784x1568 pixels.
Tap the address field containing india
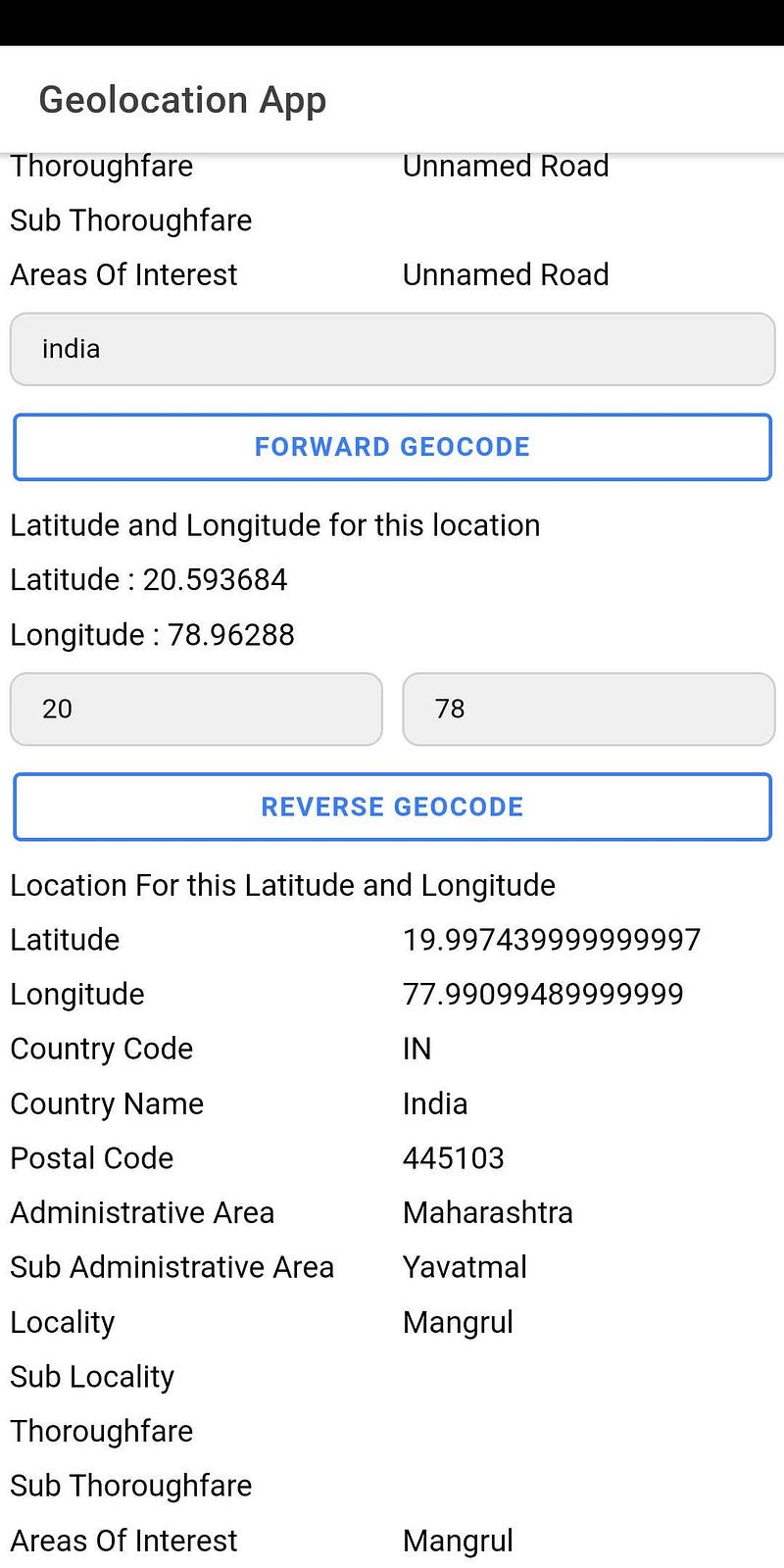click(x=392, y=349)
